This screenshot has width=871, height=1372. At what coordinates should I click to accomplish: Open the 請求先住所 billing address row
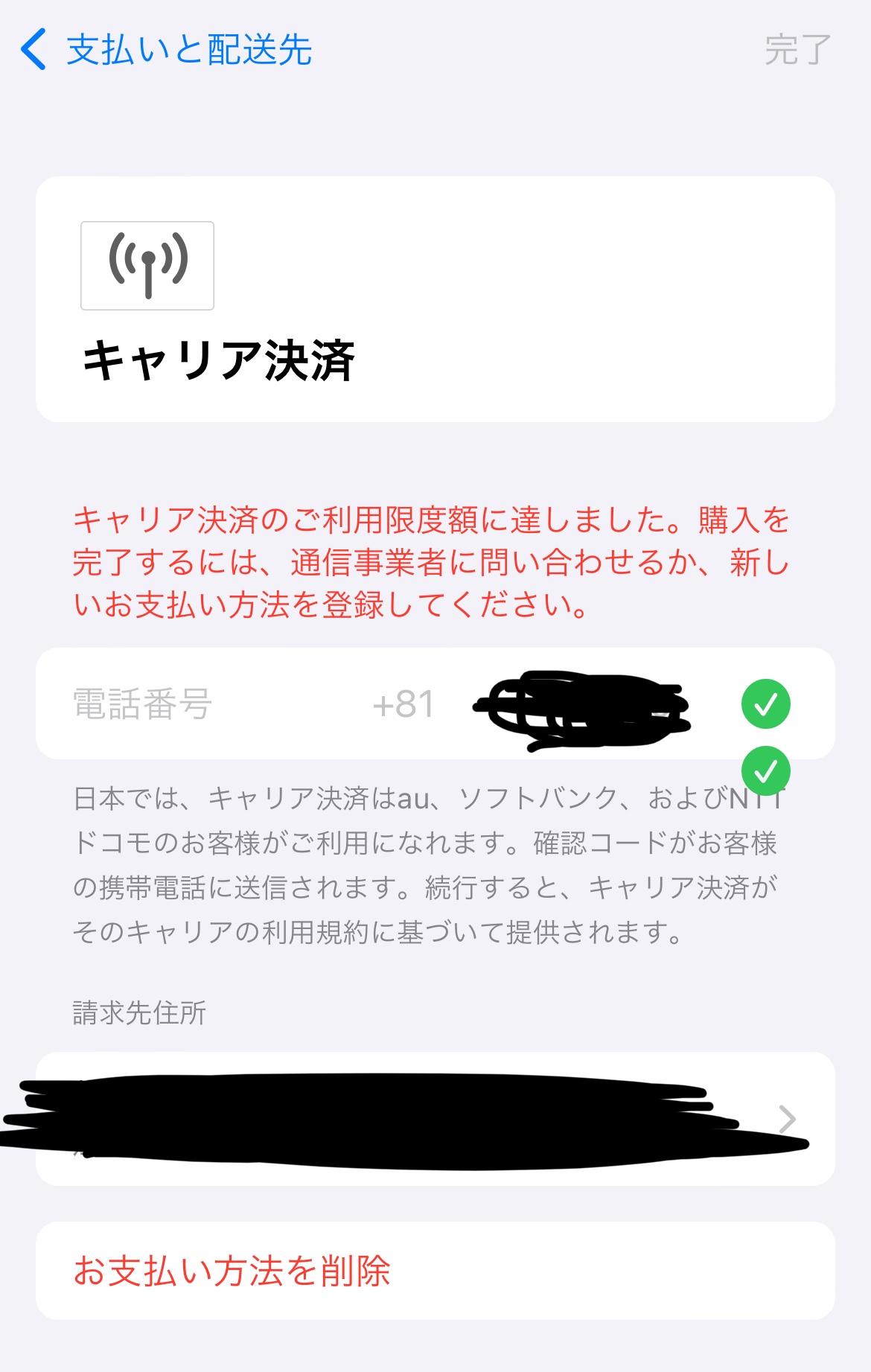tap(435, 1119)
